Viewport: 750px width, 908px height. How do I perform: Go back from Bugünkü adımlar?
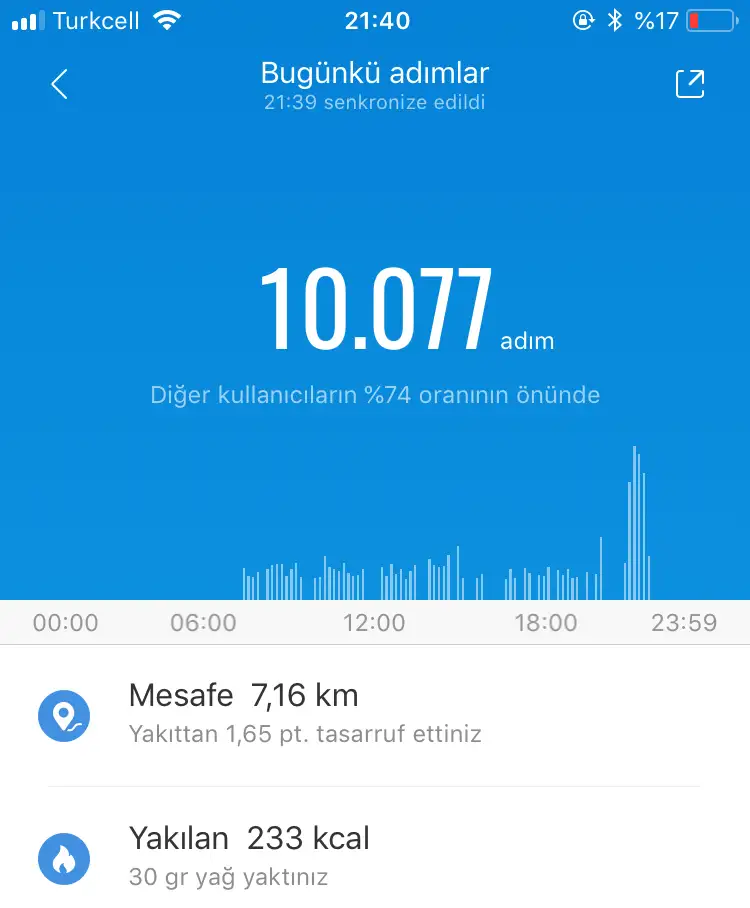point(59,85)
